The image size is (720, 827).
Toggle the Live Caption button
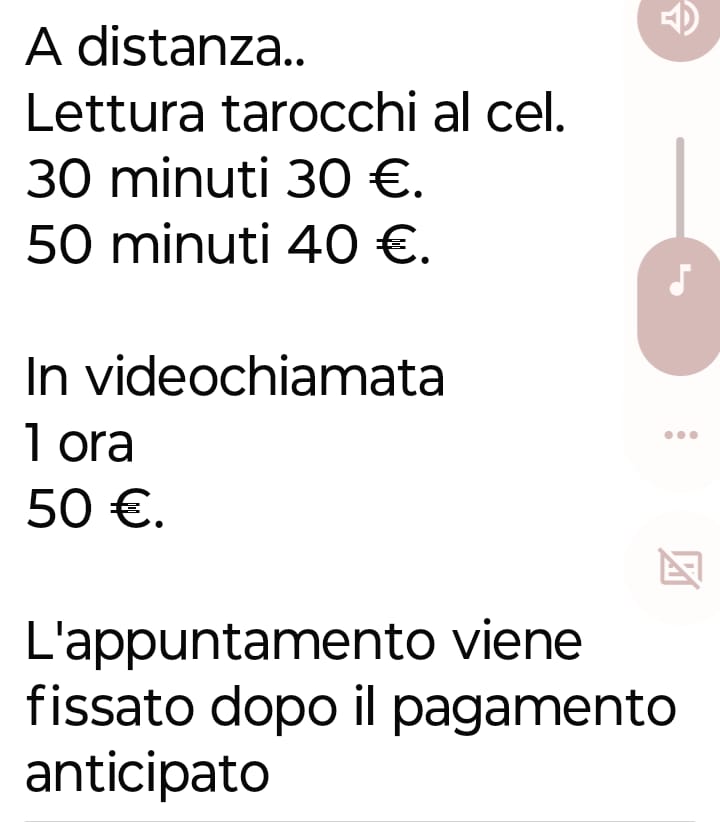tap(679, 567)
